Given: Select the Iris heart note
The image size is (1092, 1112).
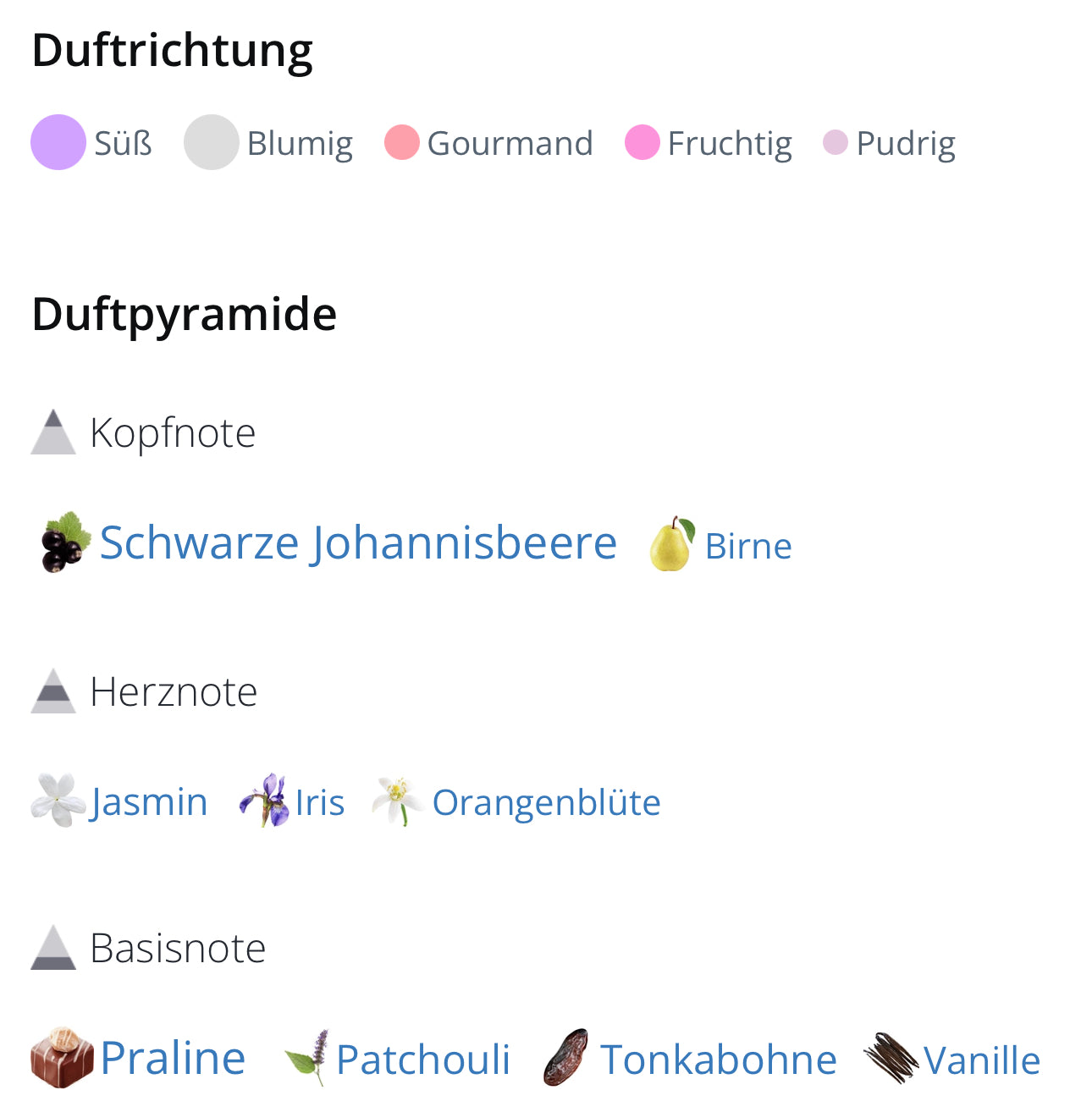Looking at the screenshot, I should pyautogui.click(x=319, y=802).
